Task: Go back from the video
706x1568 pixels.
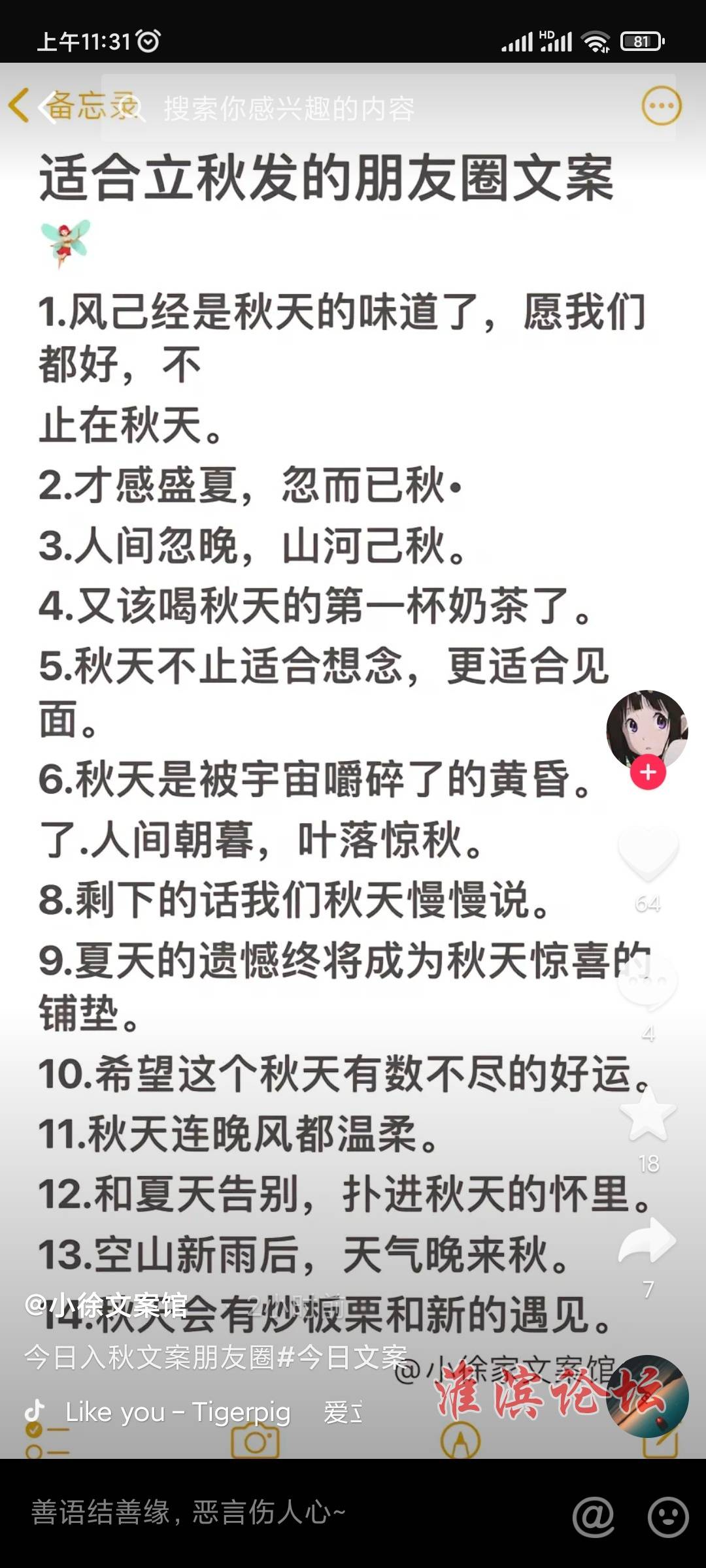Action: [x=48, y=107]
